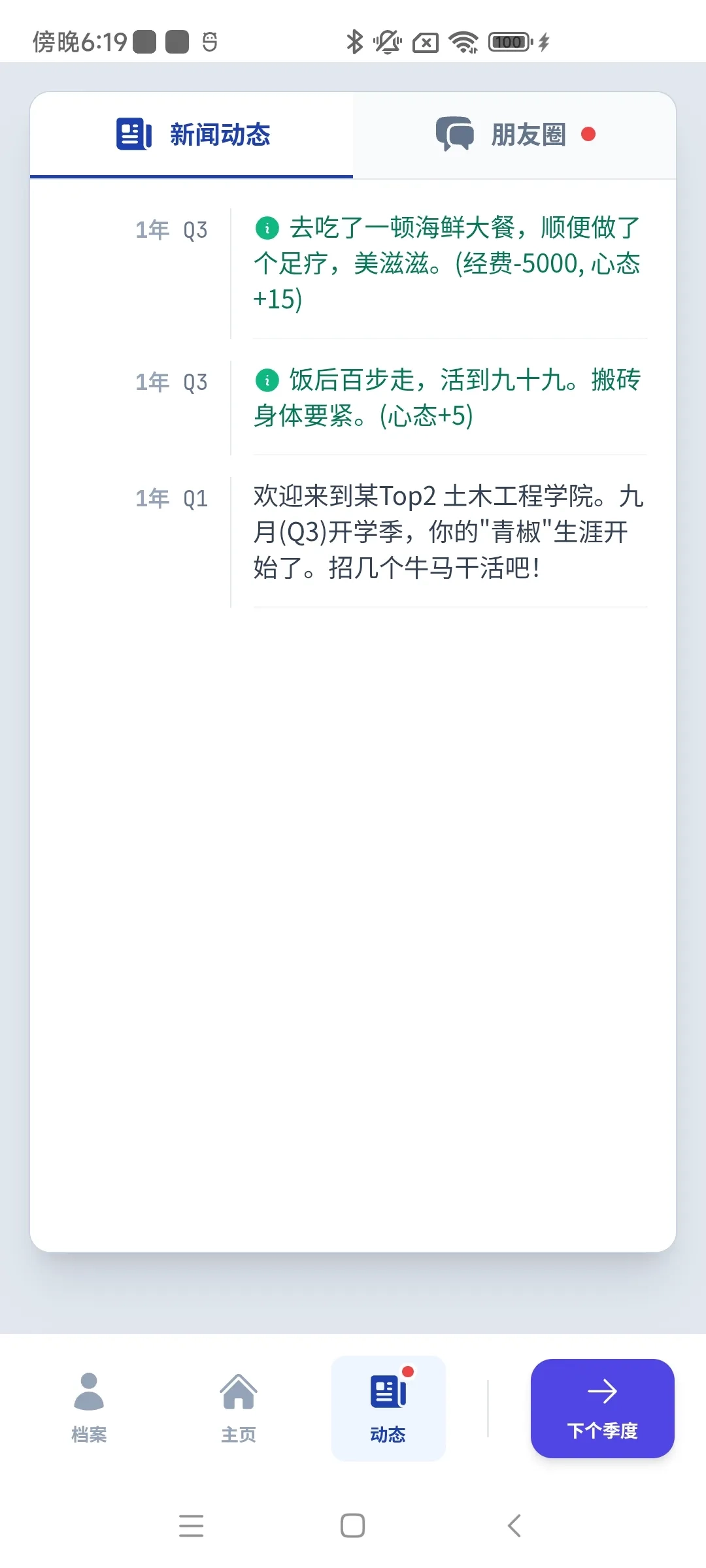The image size is (706, 1568).
Task: Go to the 主页 home tab
Action: 239,1408
